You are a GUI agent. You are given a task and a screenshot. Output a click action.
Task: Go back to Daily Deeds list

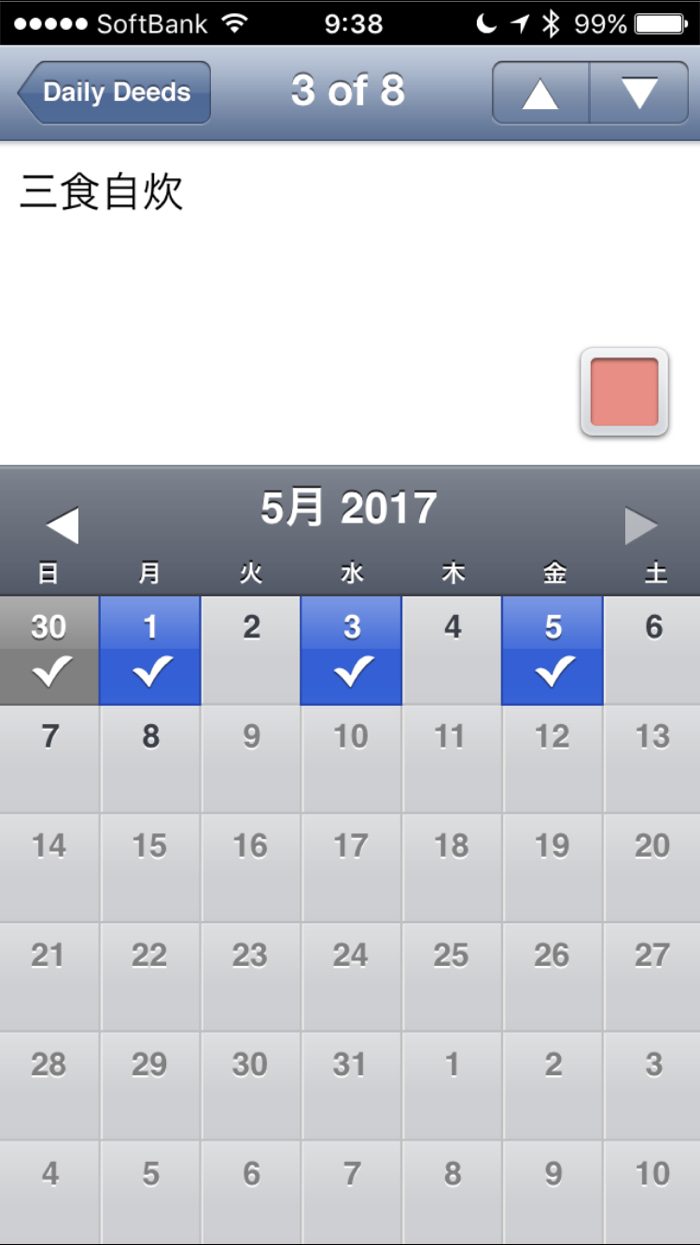[x=114, y=92]
